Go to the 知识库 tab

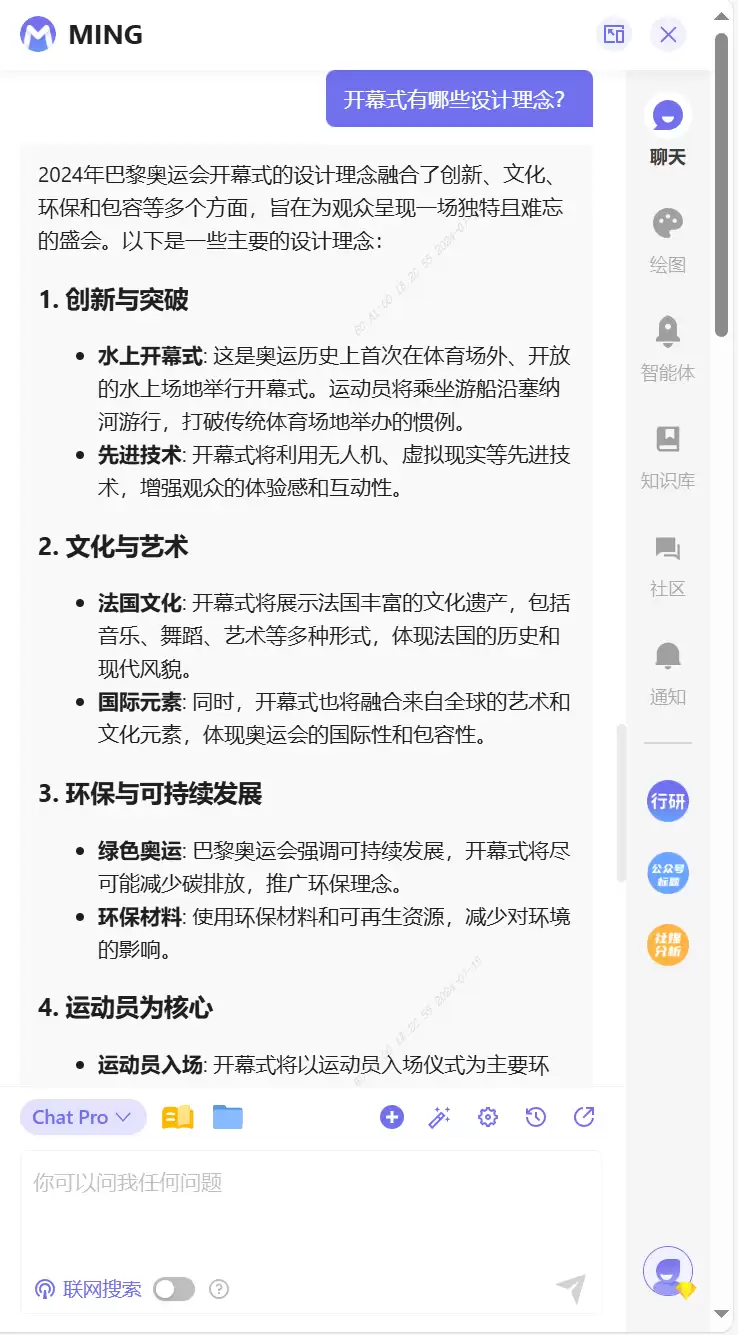(667, 456)
